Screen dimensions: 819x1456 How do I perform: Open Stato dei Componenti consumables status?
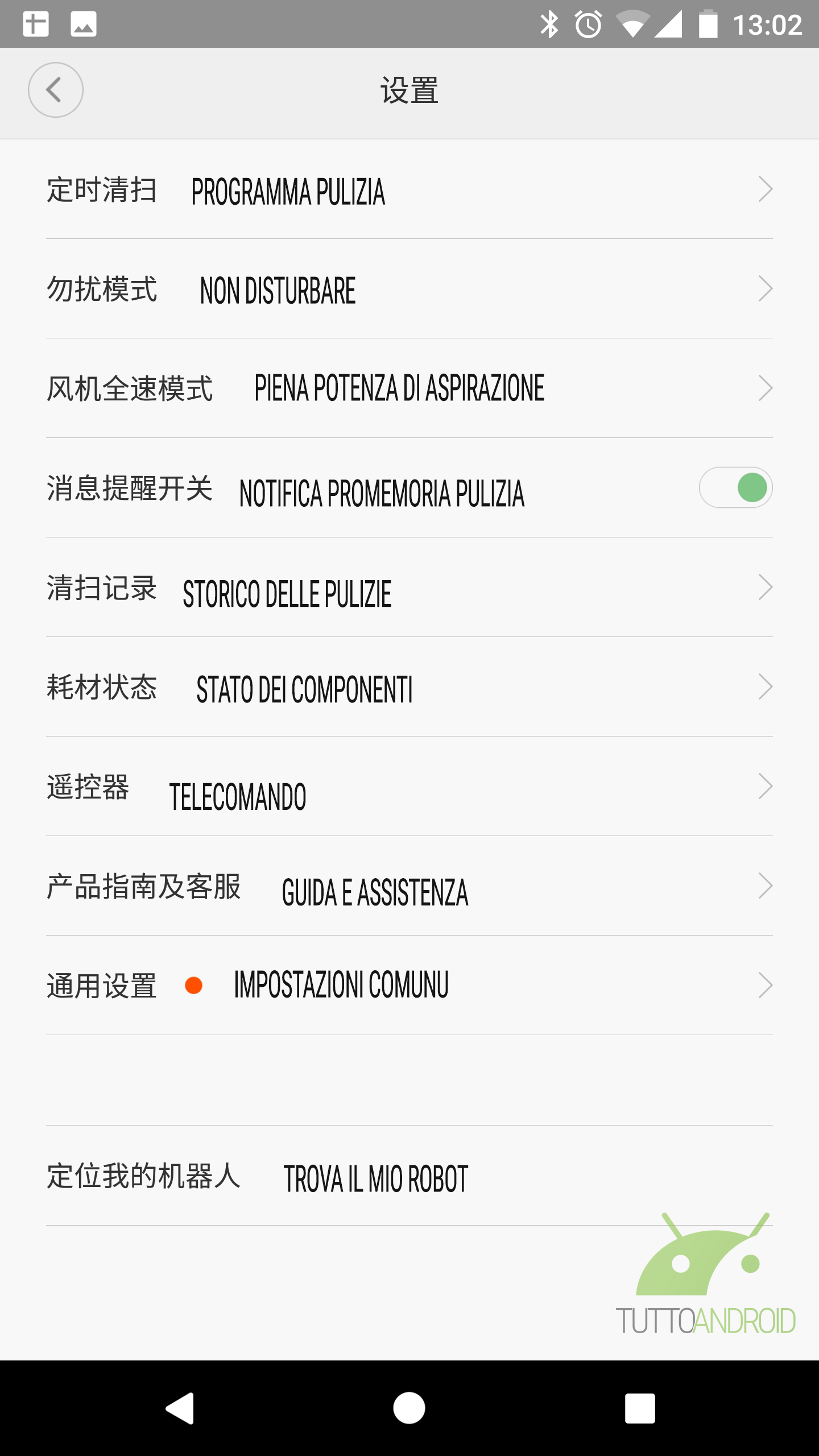(x=409, y=687)
